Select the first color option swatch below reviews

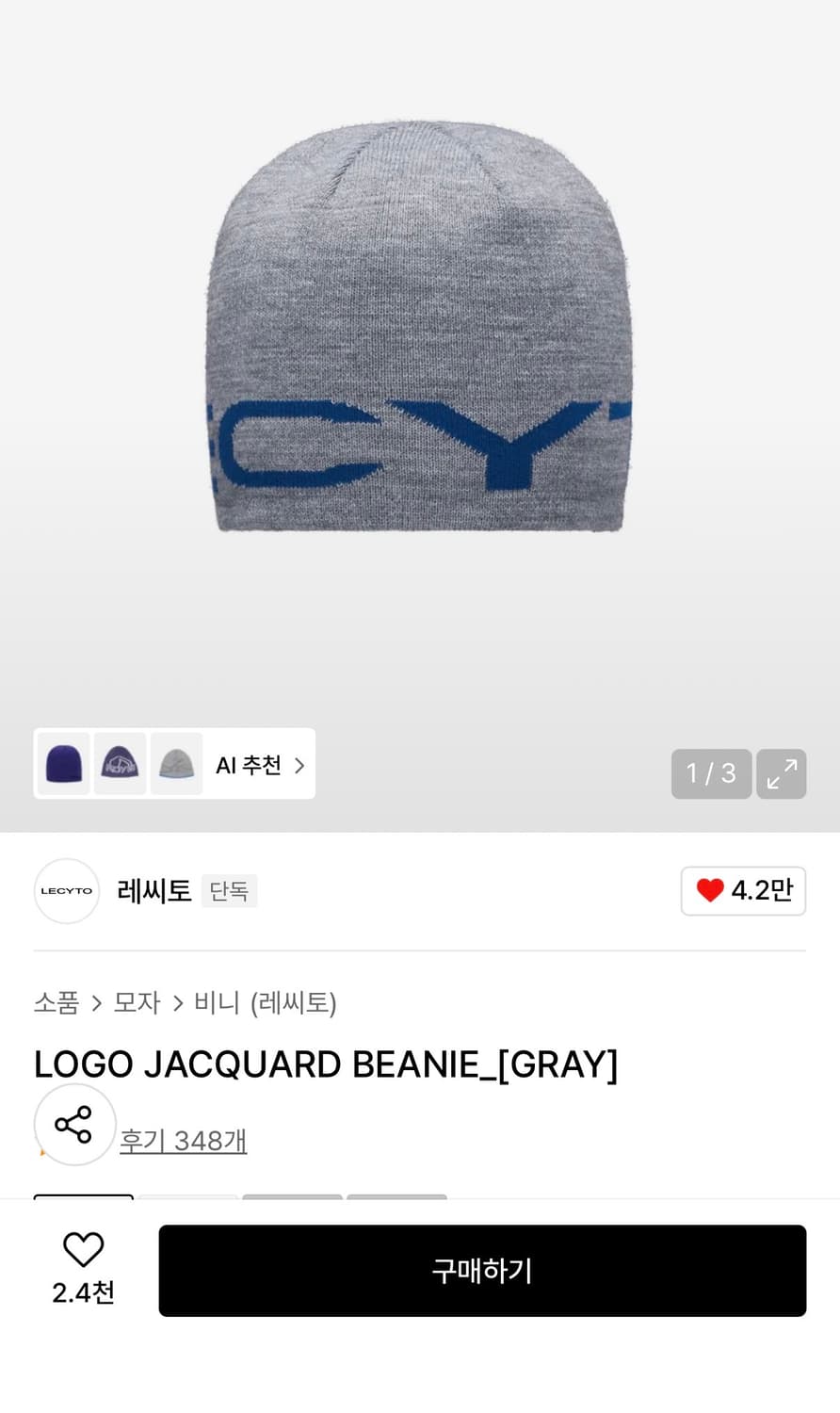pyautogui.click(x=83, y=1196)
